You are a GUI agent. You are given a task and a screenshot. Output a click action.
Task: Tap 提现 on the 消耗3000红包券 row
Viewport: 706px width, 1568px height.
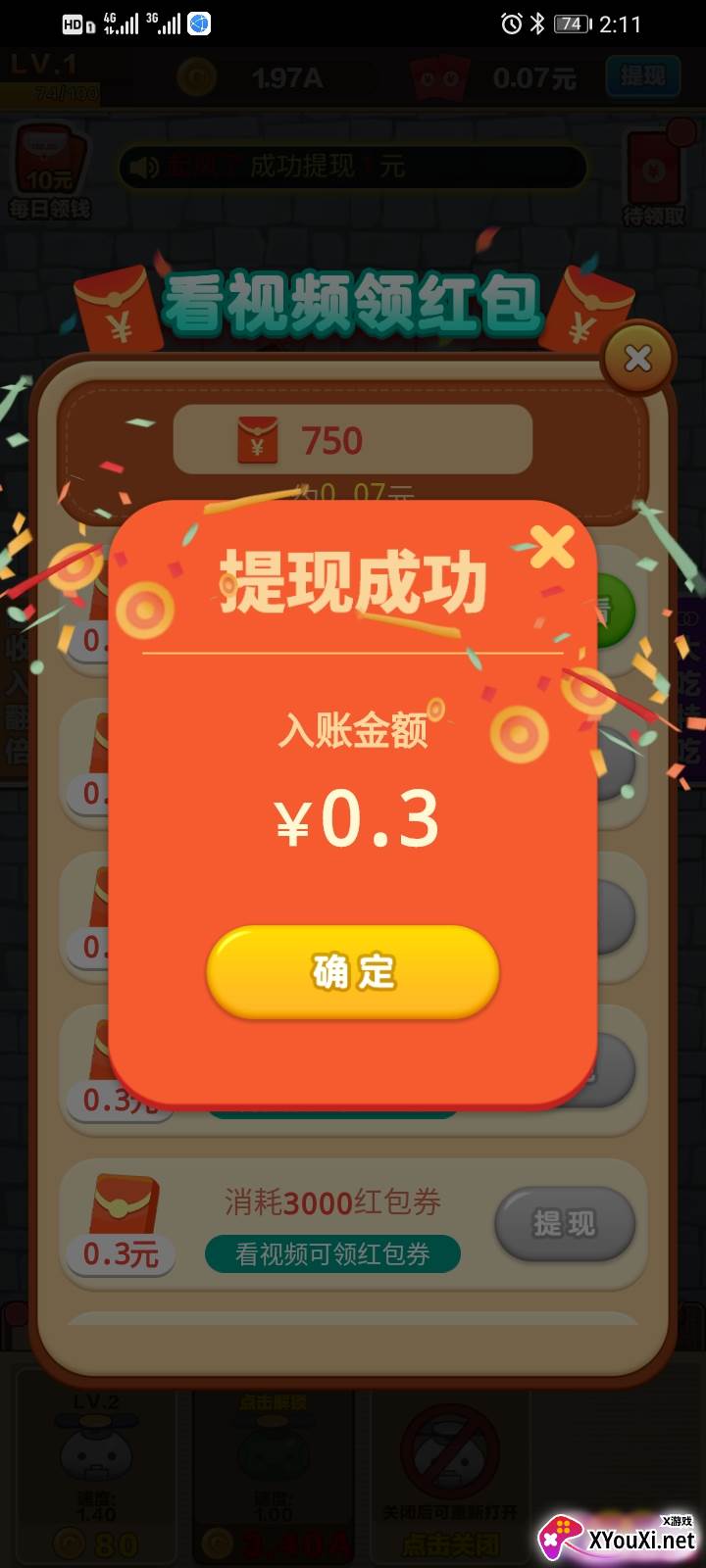pos(565,1223)
